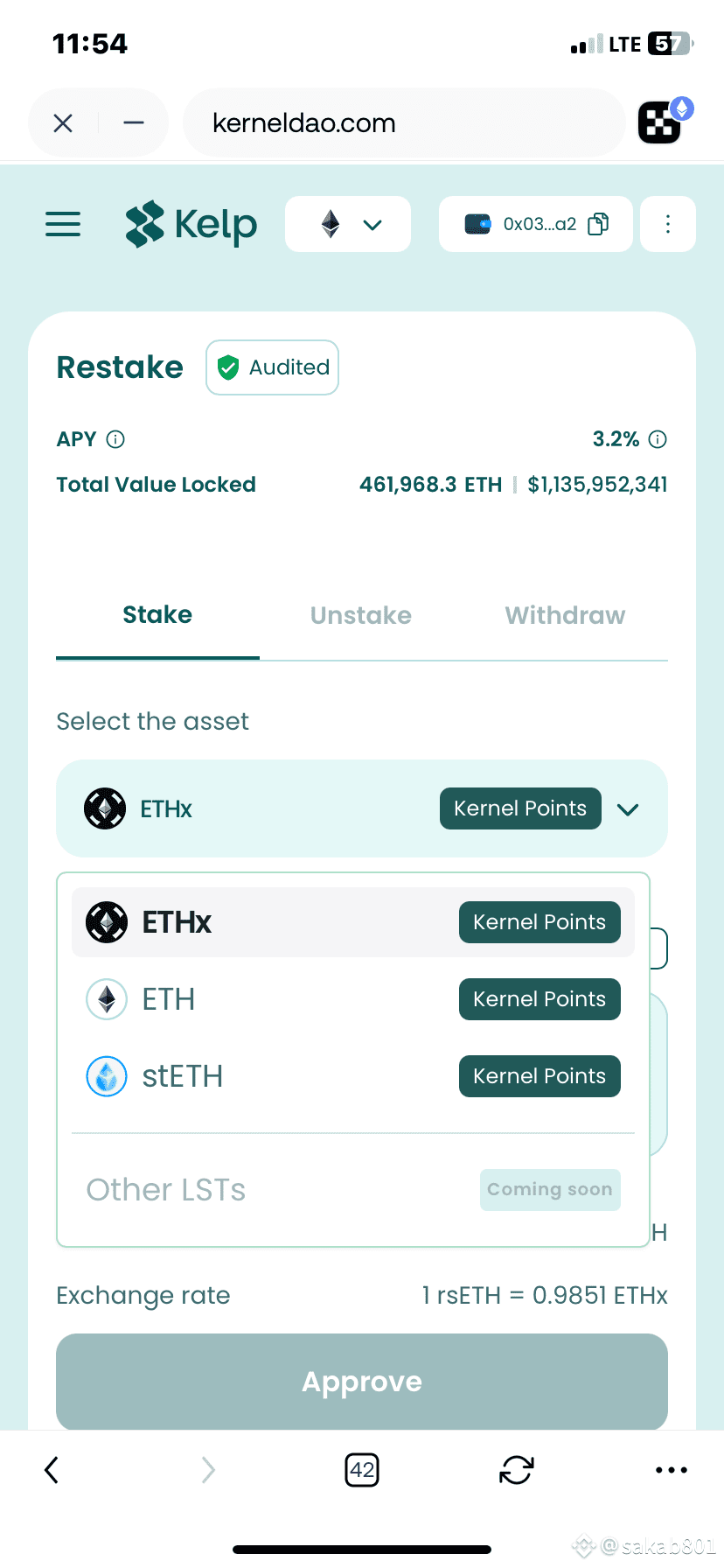Minimize the browser window

pyautogui.click(x=134, y=123)
